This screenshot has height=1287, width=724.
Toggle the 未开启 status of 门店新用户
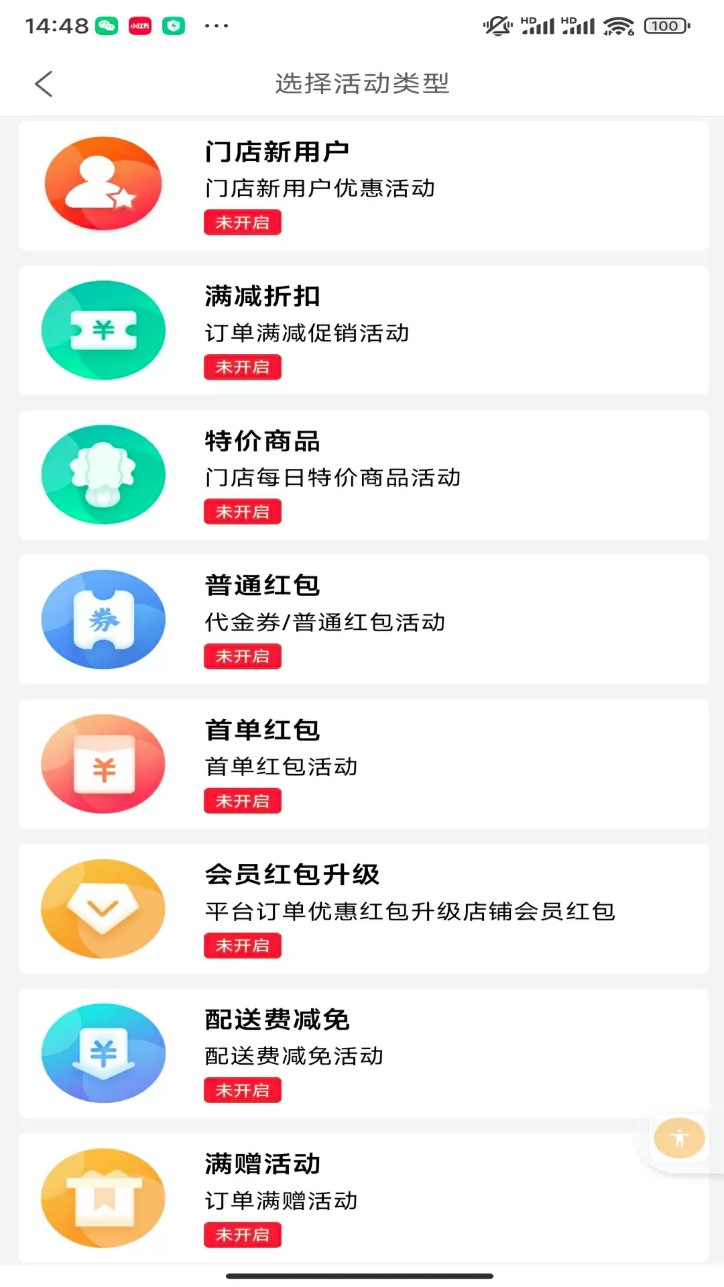coord(242,223)
